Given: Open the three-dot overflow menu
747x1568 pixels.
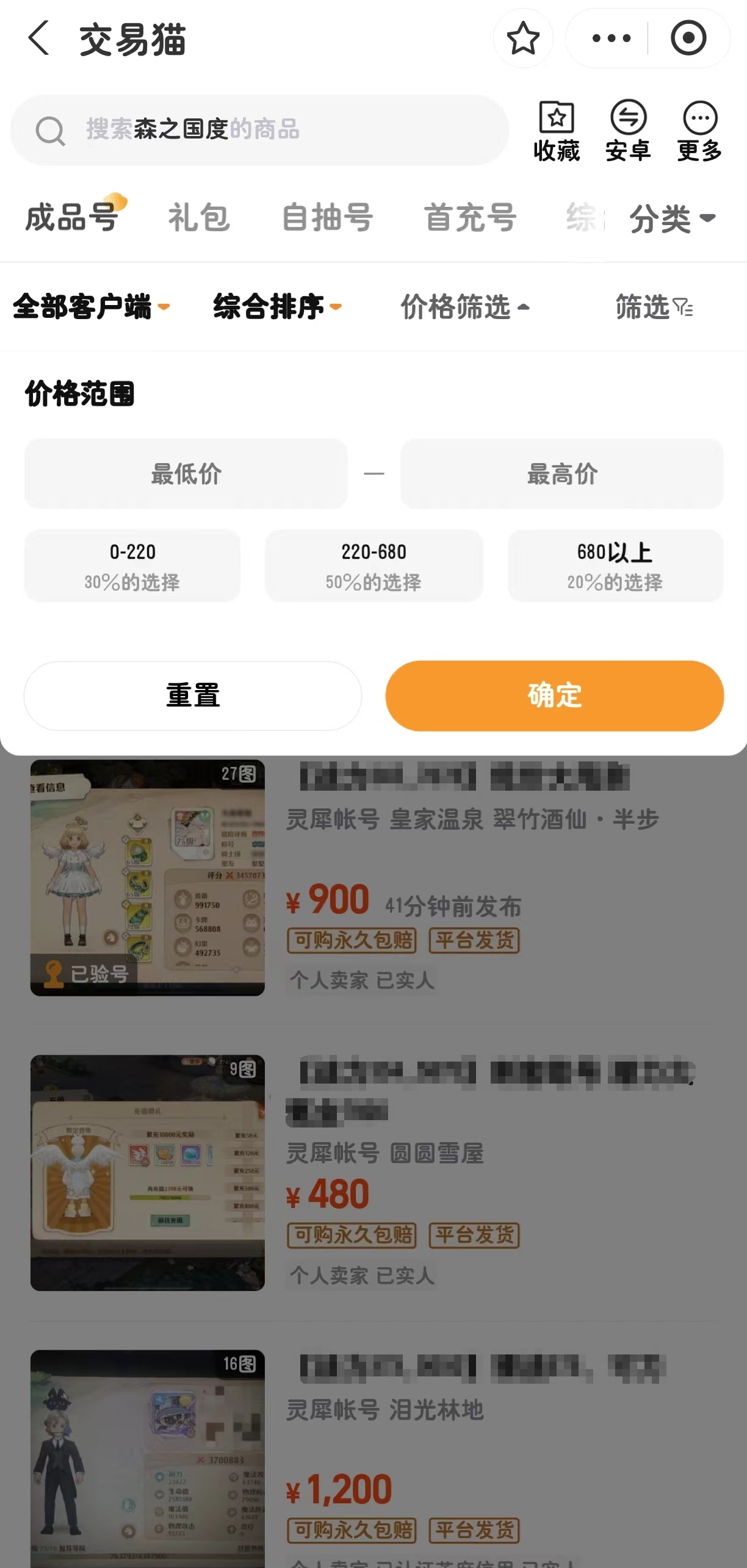Looking at the screenshot, I should tap(611, 38).
